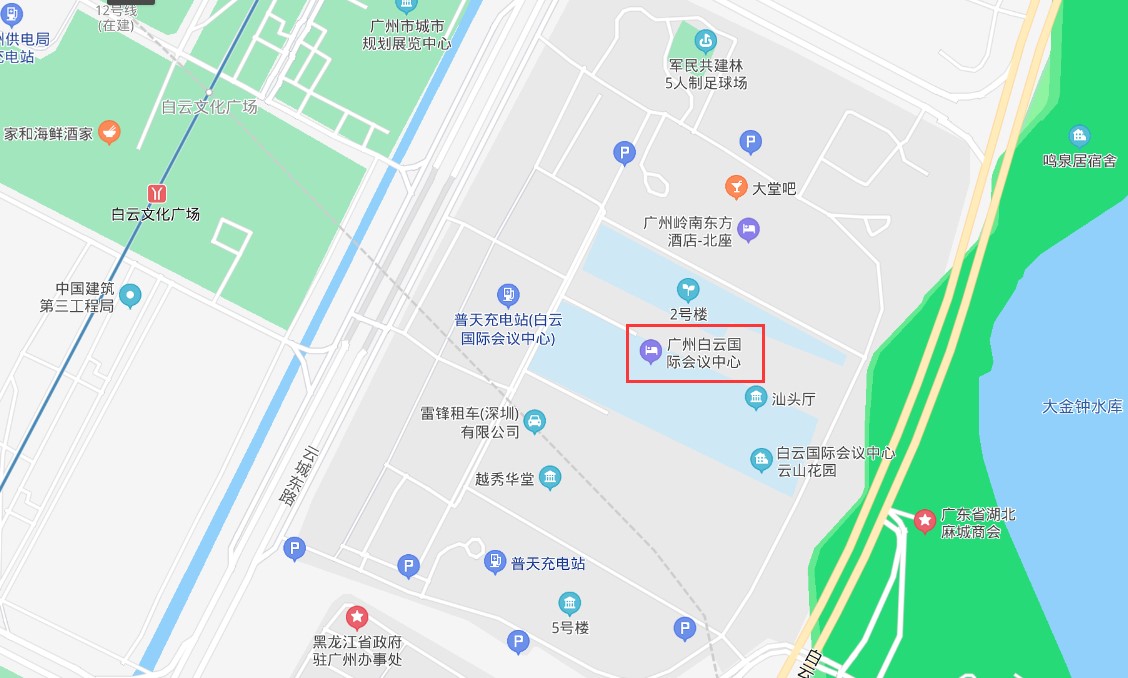This screenshot has height=678, width=1128.
Task: Open the 普天充电站(白云国际会议中心) charging station marker
Action: (x=508, y=295)
